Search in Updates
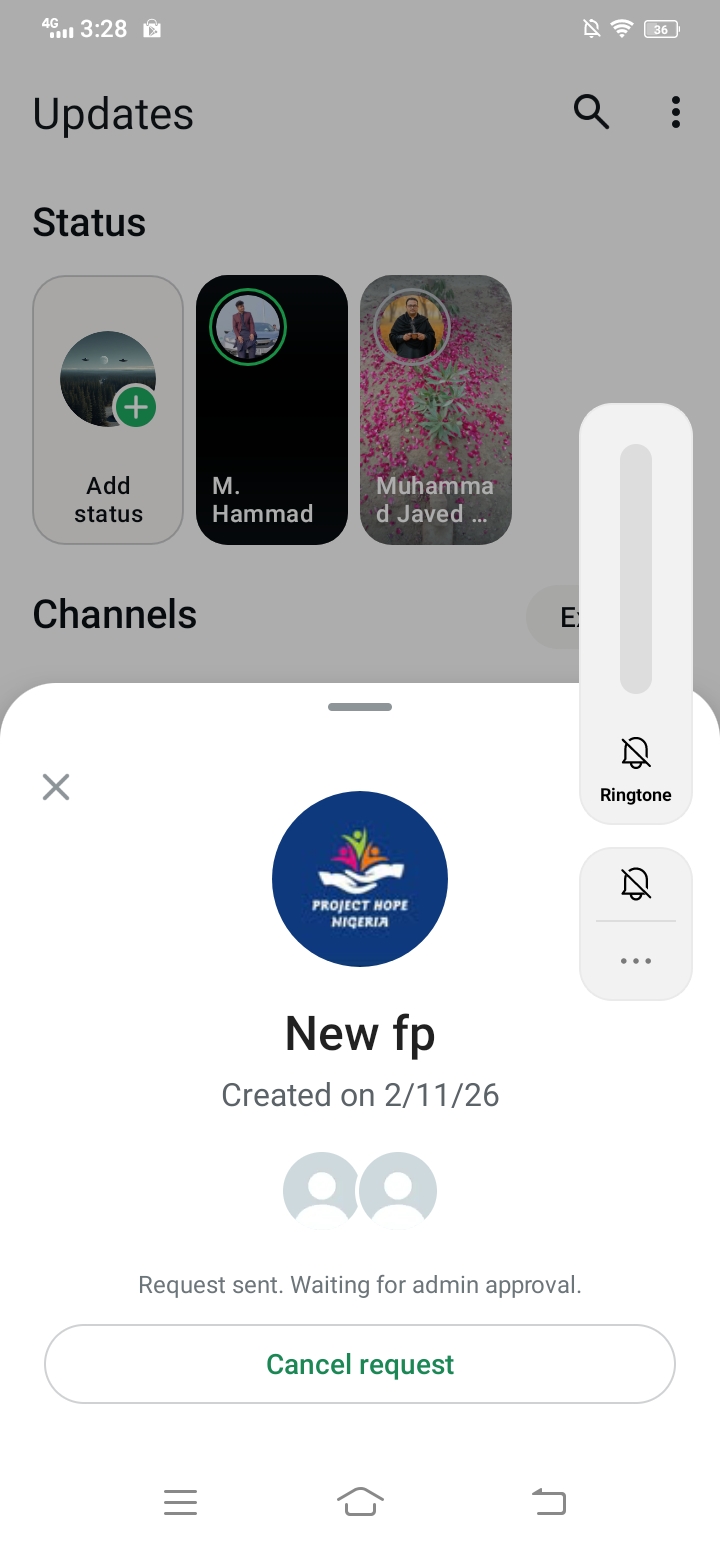This screenshot has height=1544, width=720. [x=591, y=113]
